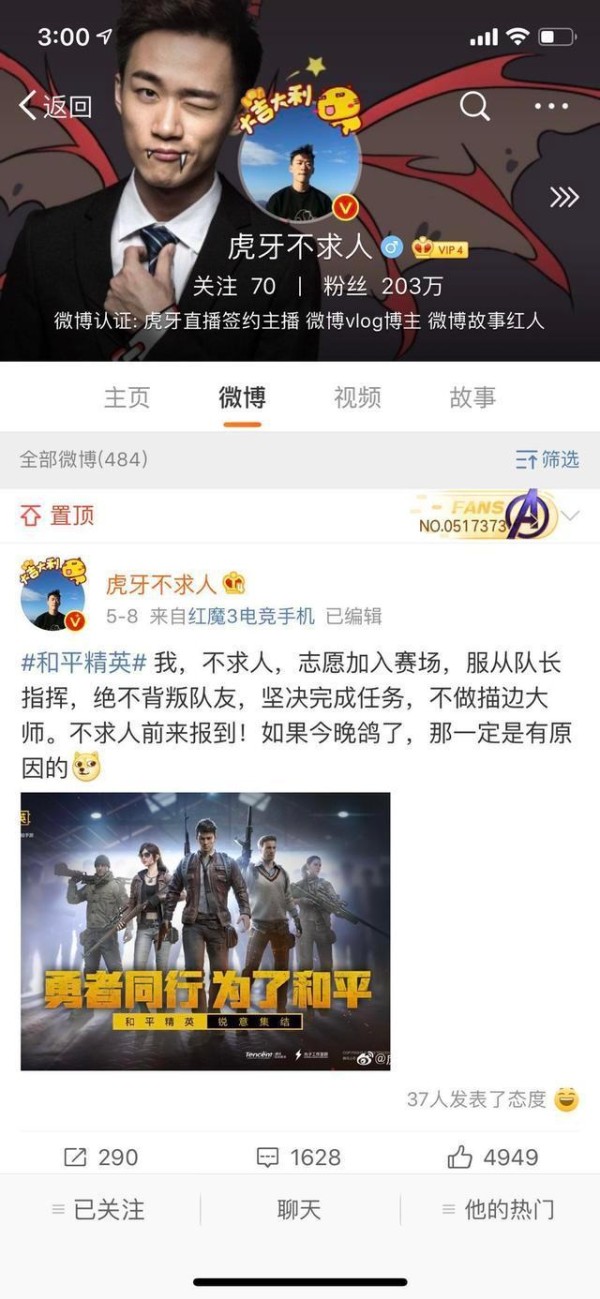Switch to the 主页 tab
The width and height of the screenshot is (600, 1299).
[127, 397]
